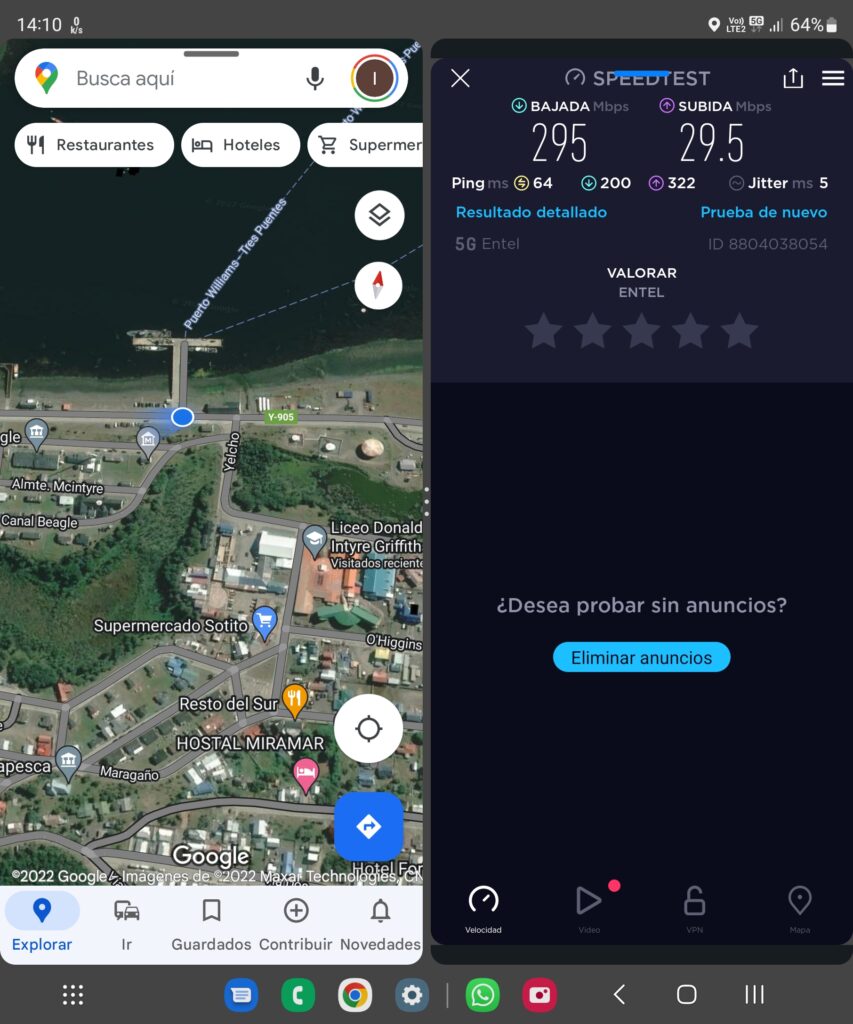Switch to the Ir tab

pos(126,923)
